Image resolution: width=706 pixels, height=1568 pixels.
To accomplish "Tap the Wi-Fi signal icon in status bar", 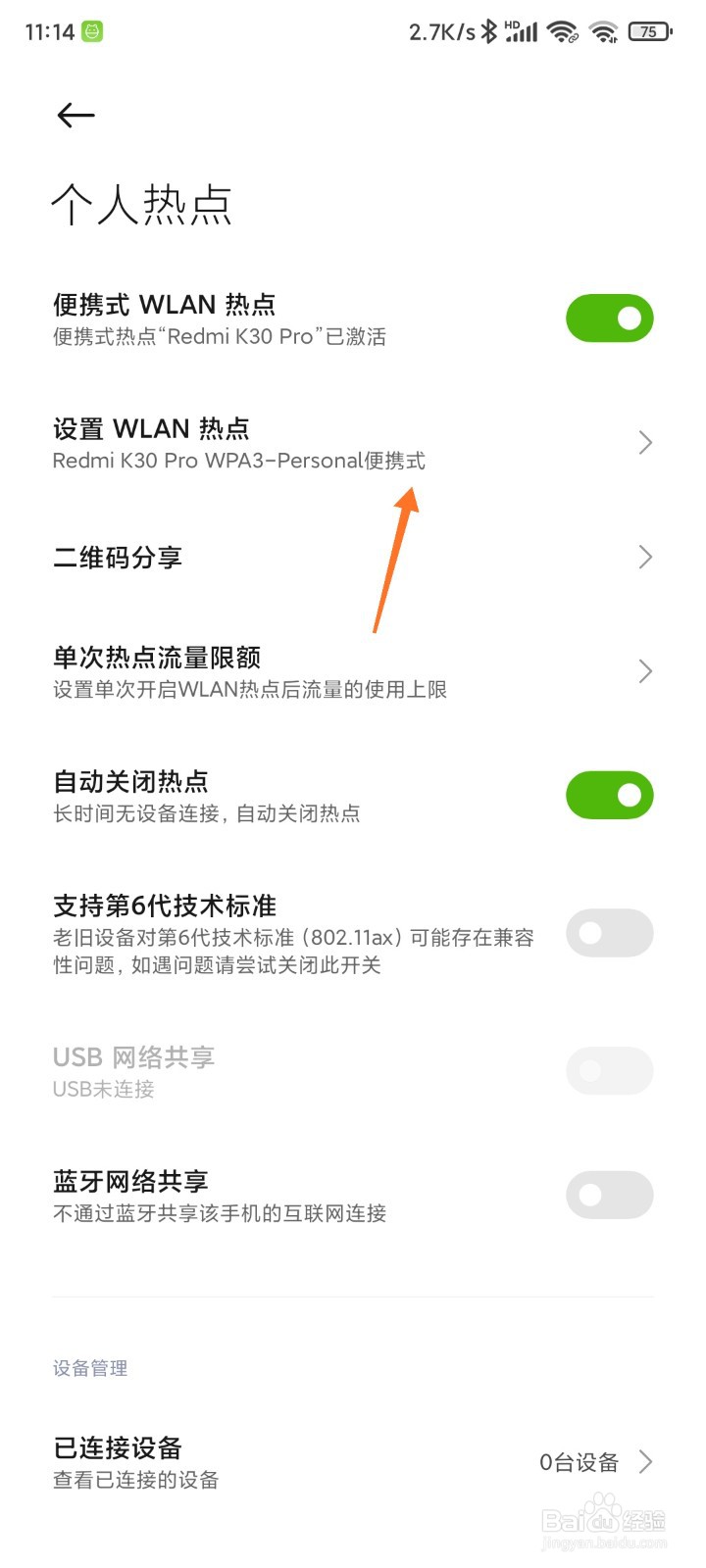I will (562, 30).
